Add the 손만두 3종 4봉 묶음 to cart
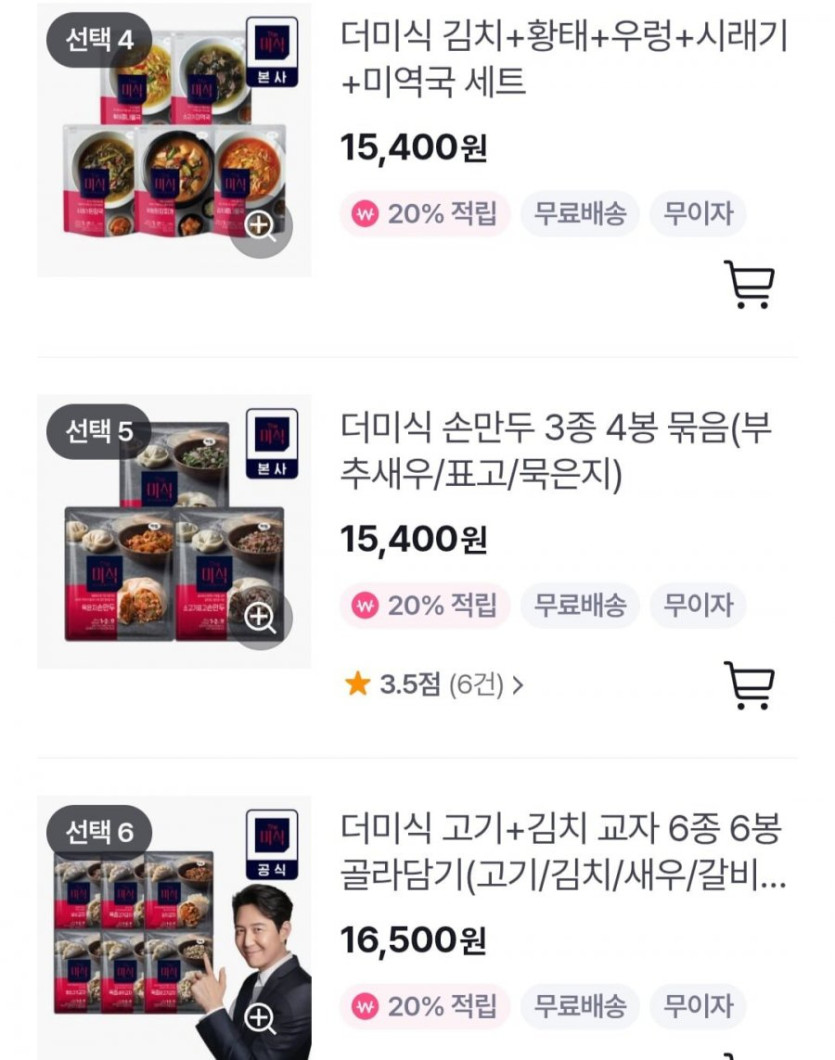The height and width of the screenshot is (1060, 835). [749, 686]
